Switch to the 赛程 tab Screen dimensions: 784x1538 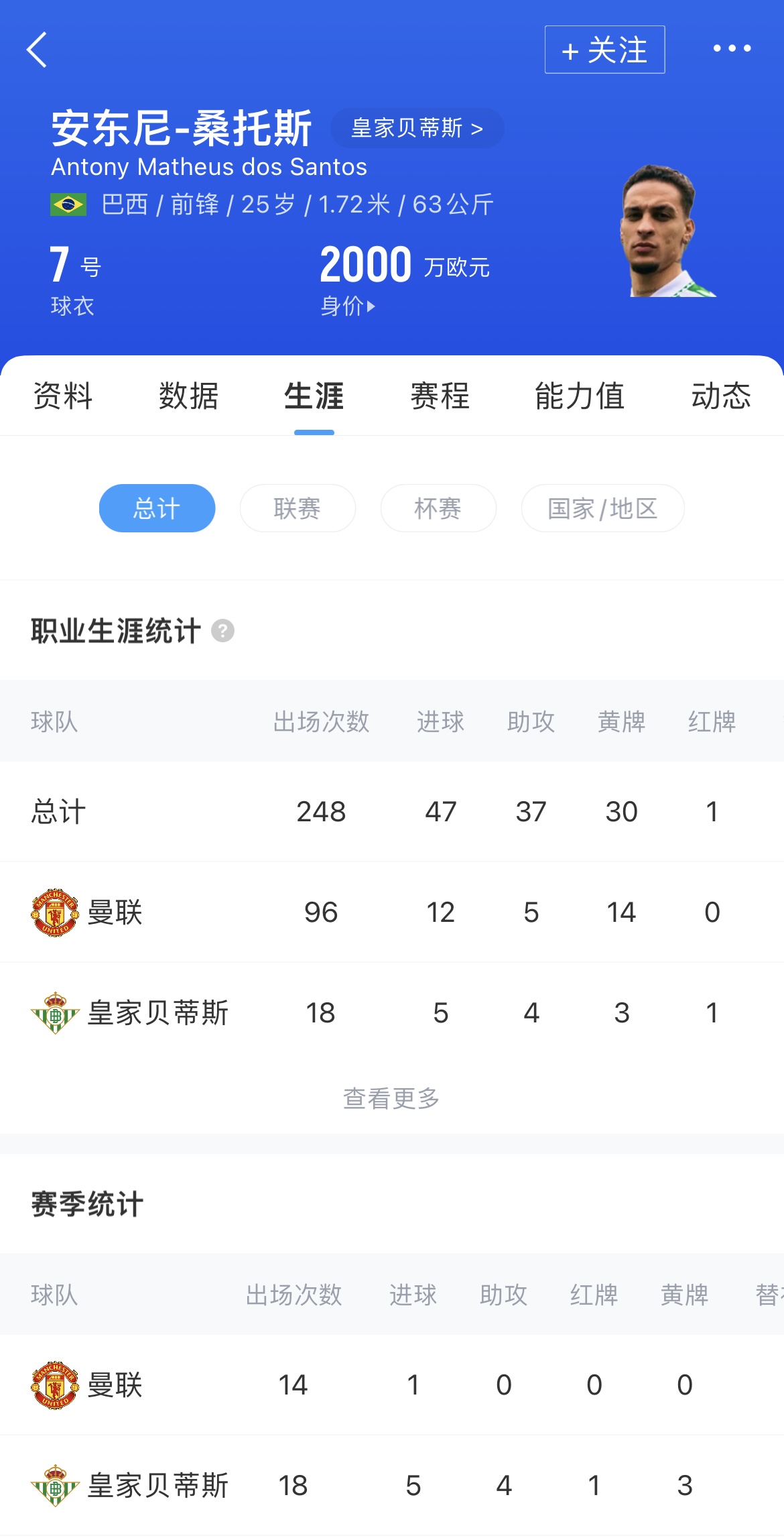[440, 396]
